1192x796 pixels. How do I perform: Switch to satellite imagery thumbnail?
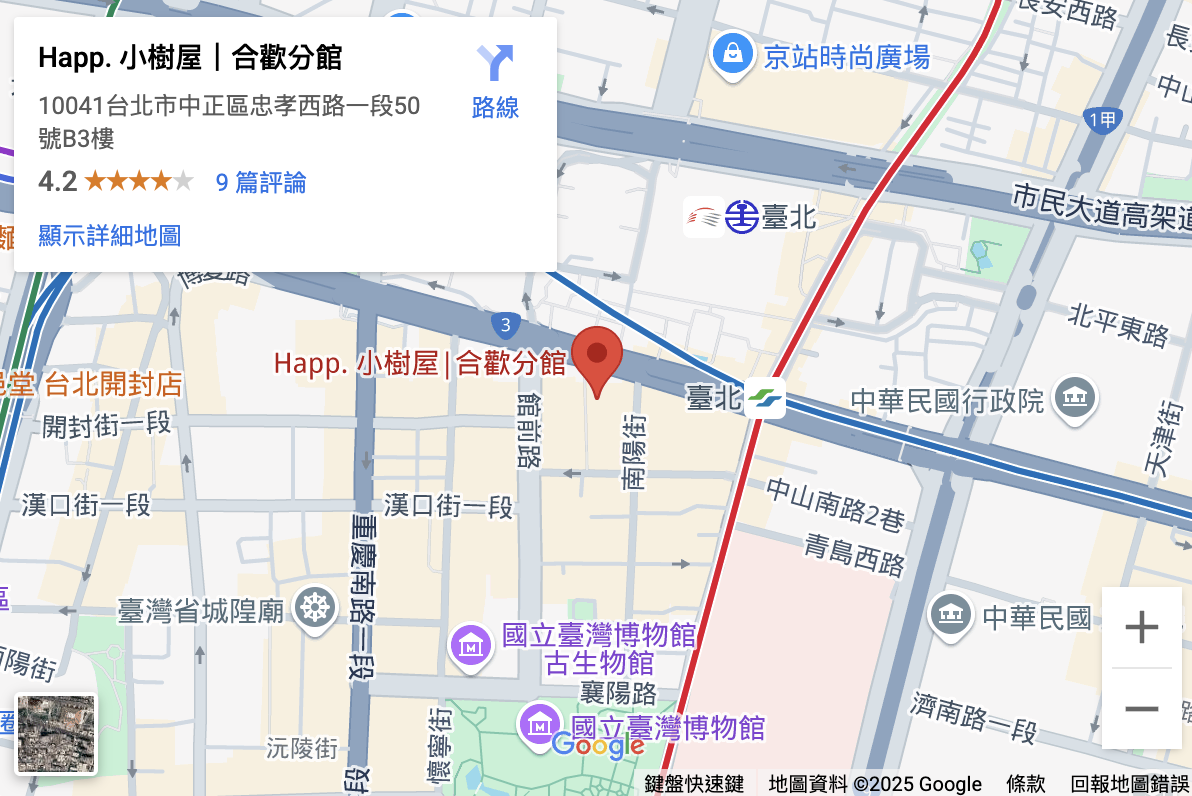57,734
